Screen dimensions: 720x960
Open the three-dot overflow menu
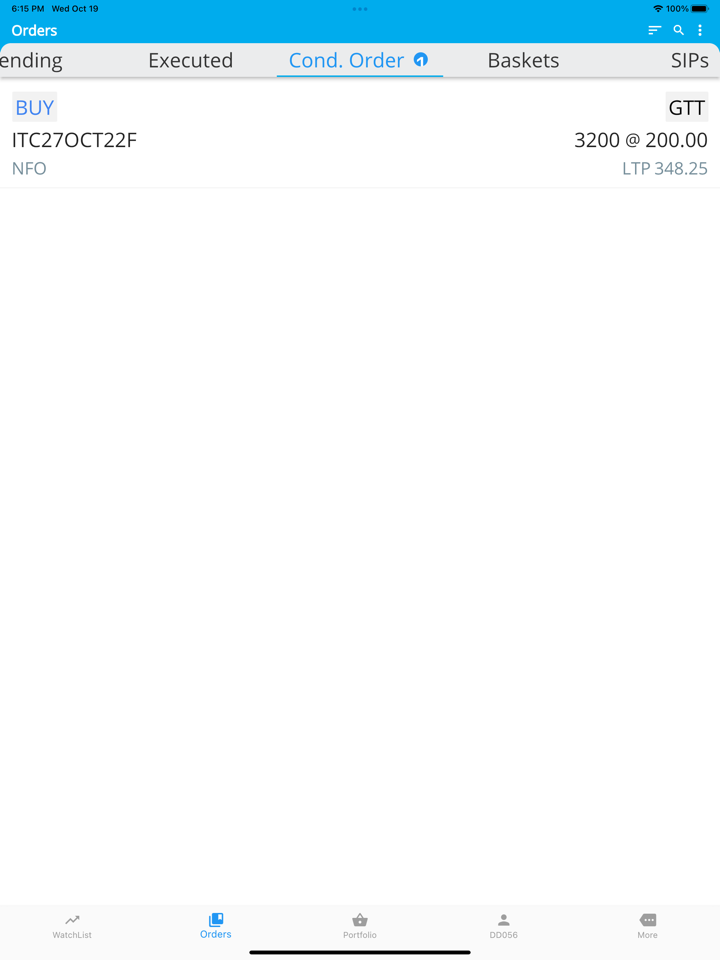tap(700, 30)
